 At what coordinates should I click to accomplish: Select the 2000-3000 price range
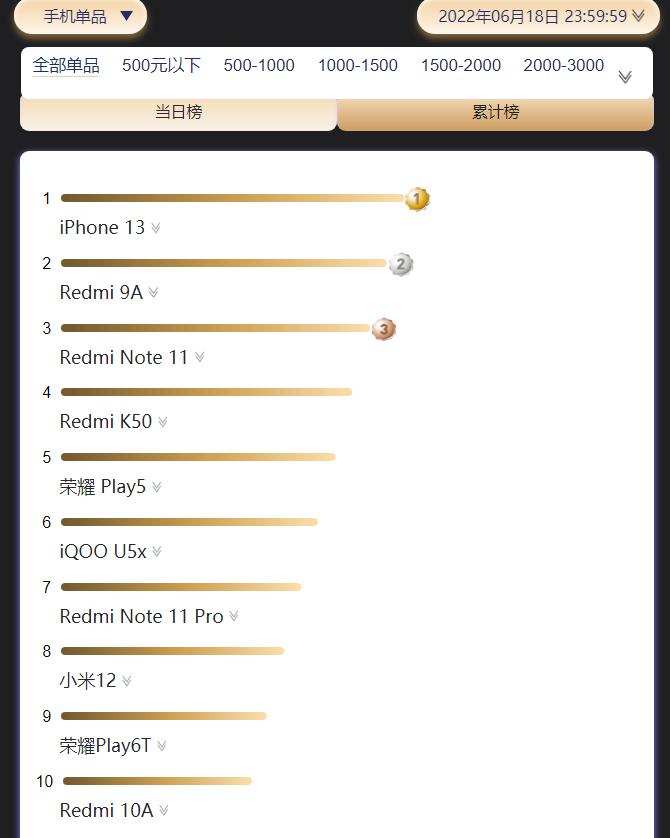click(564, 66)
